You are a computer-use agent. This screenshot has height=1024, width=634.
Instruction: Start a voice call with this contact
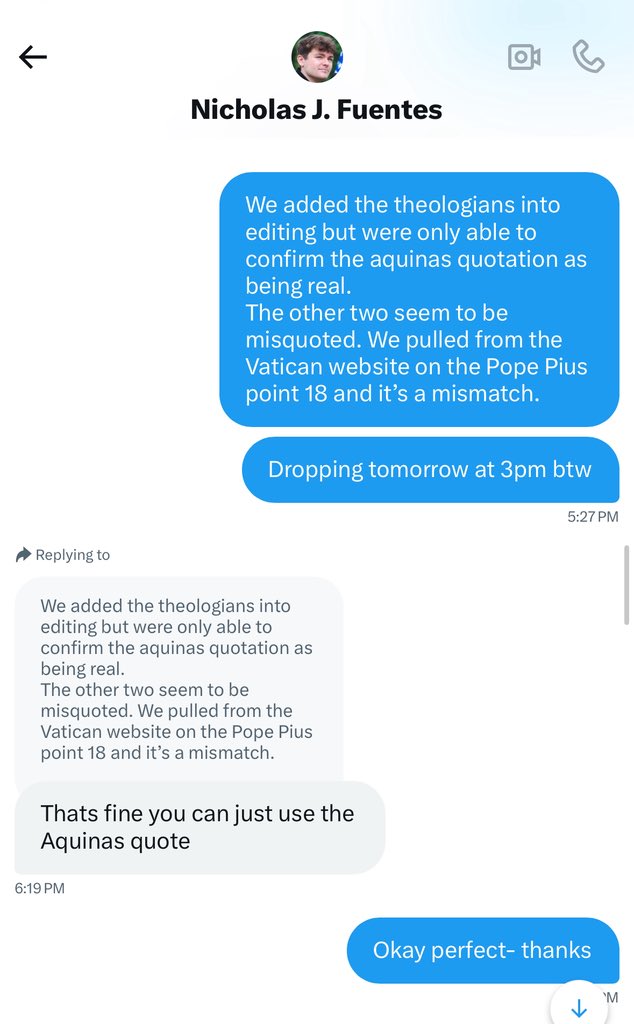pyautogui.click(x=588, y=57)
